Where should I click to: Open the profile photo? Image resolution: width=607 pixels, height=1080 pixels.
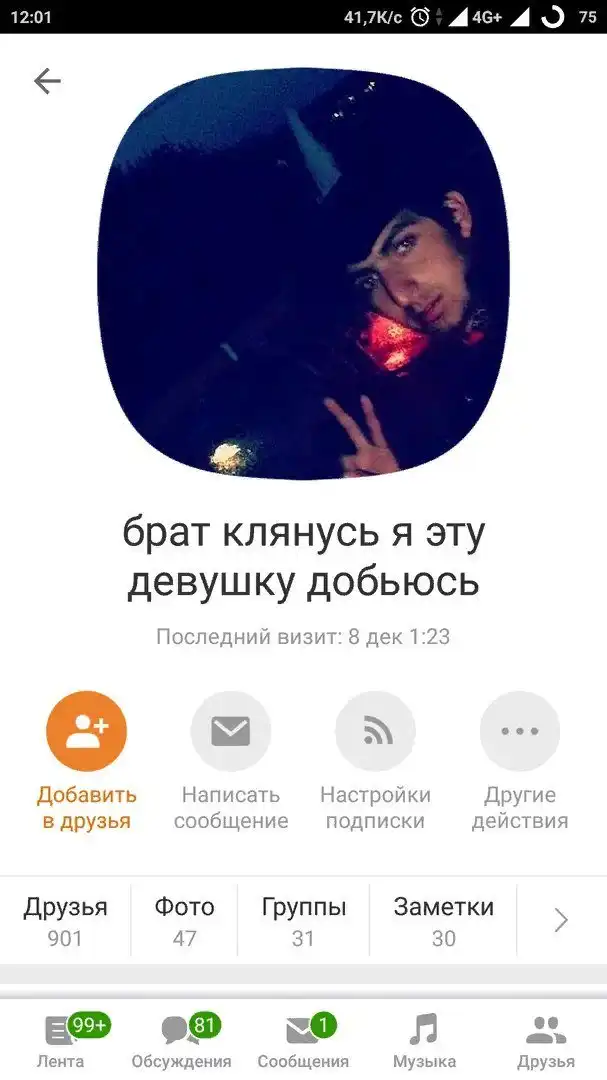(303, 273)
